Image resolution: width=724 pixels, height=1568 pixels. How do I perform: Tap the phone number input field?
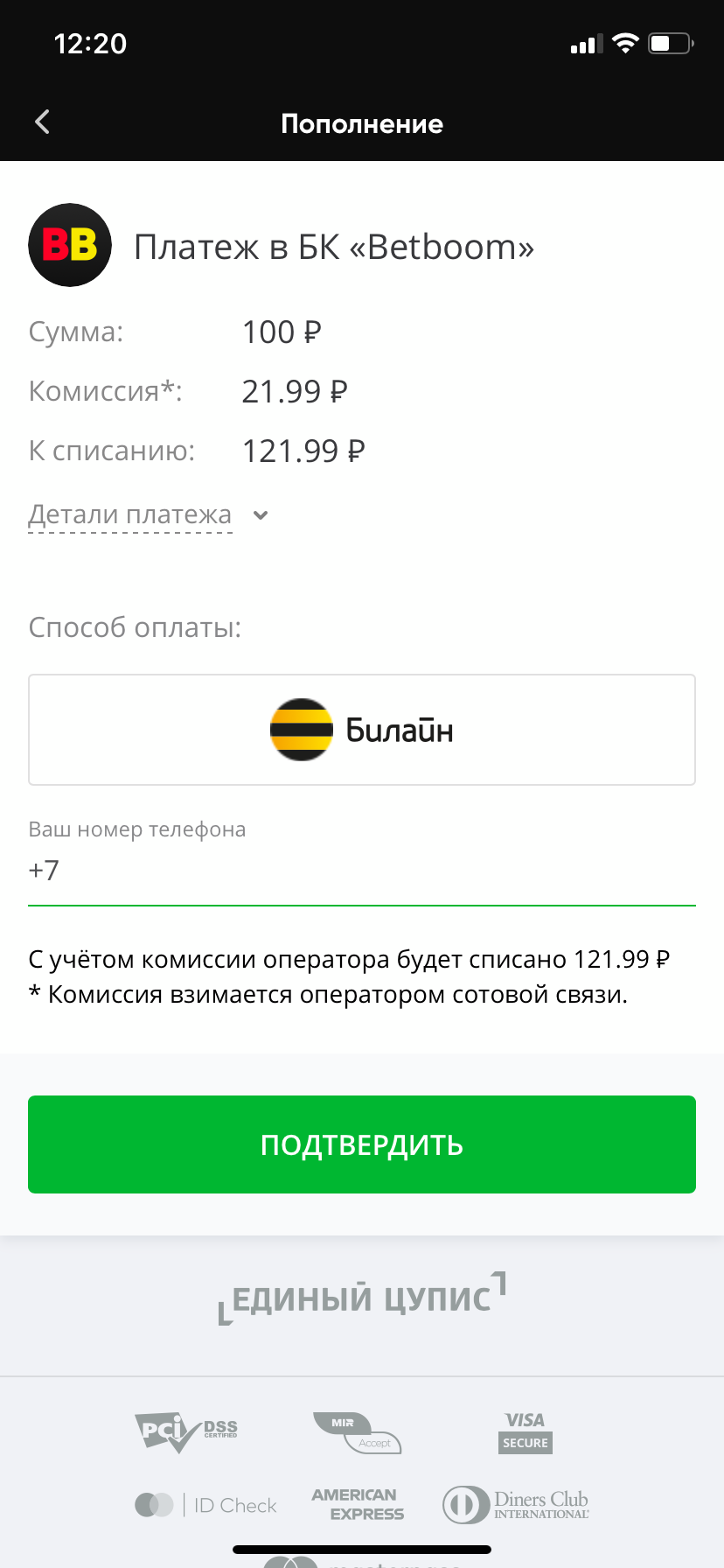[362, 871]
